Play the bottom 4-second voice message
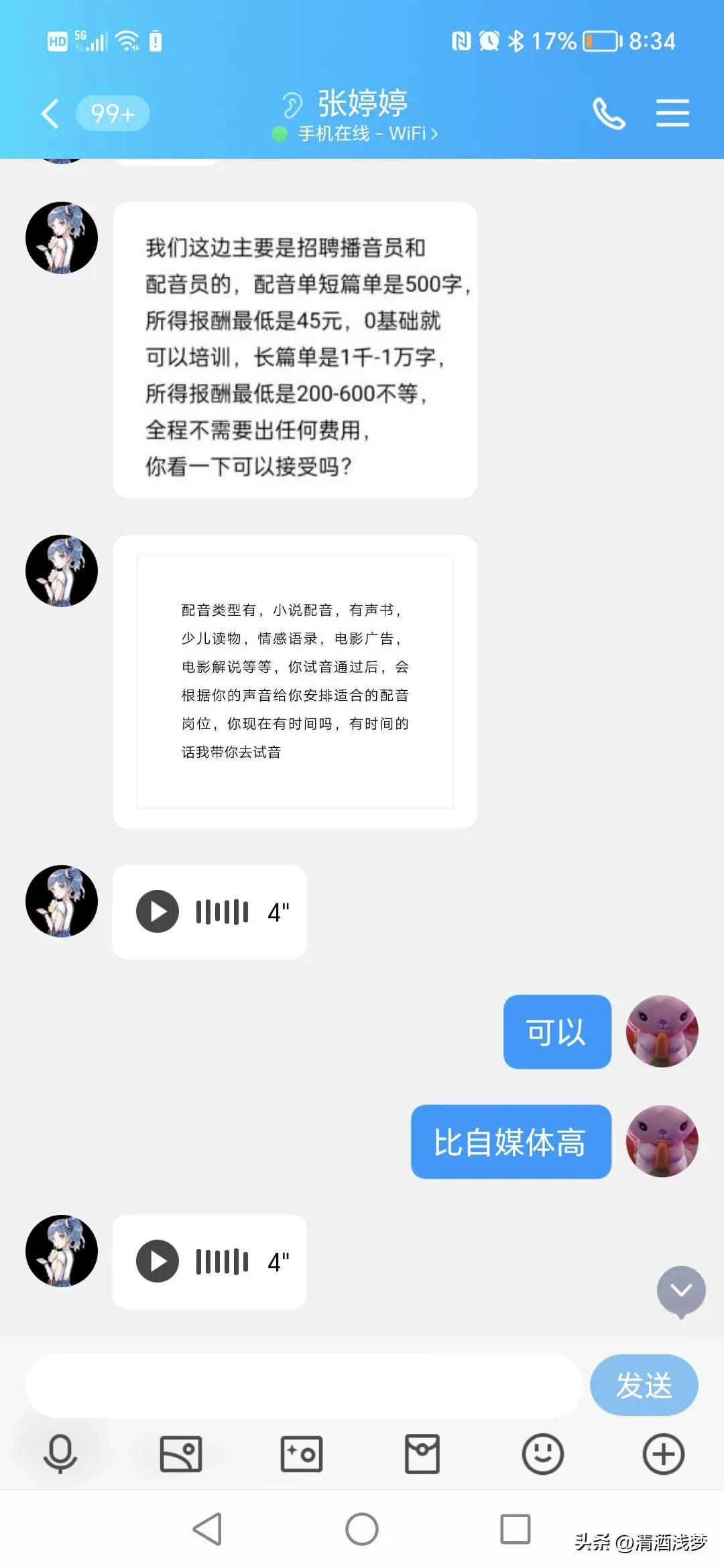The height and width of the screenshot is (1568, 724). [x=157, y=1262]
